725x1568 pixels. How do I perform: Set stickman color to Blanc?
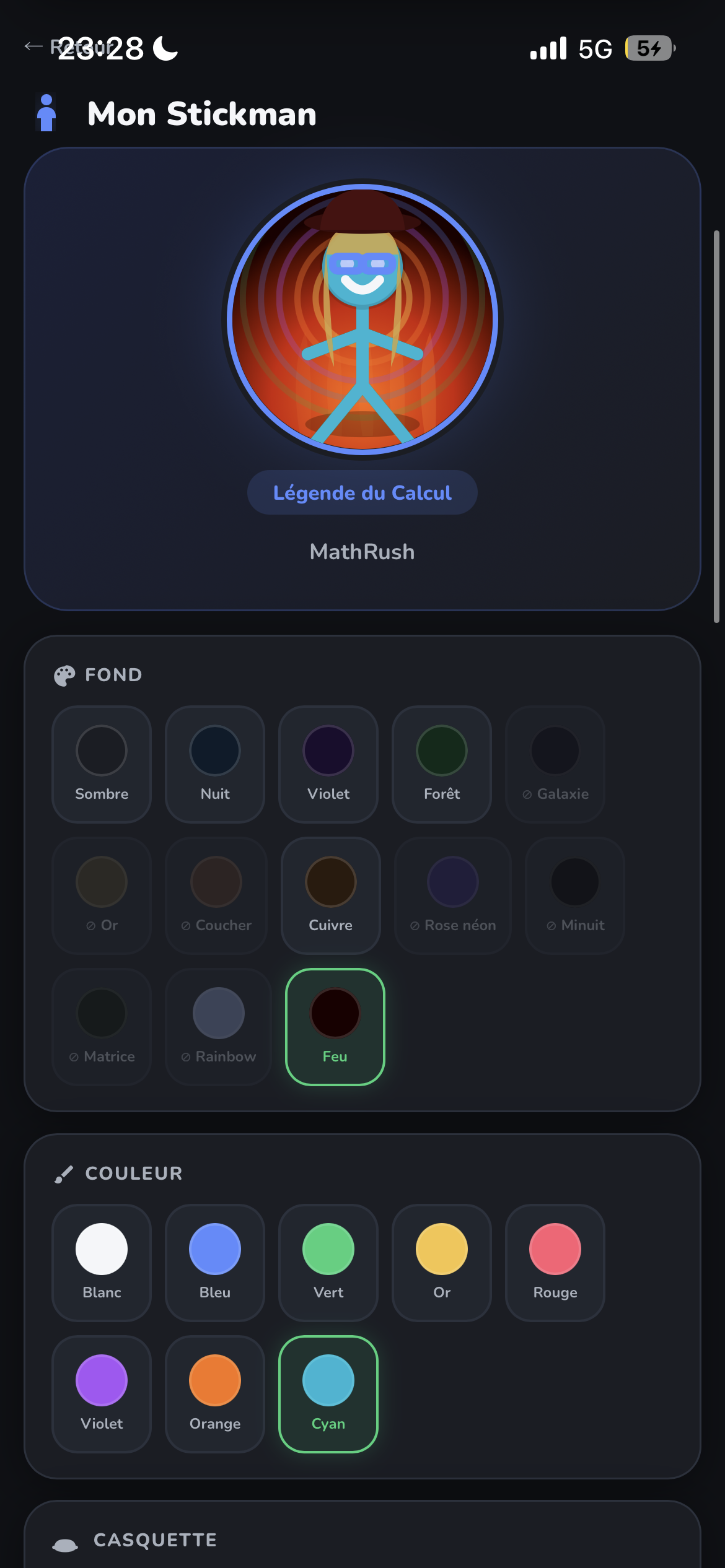(x=102, y=1262)
